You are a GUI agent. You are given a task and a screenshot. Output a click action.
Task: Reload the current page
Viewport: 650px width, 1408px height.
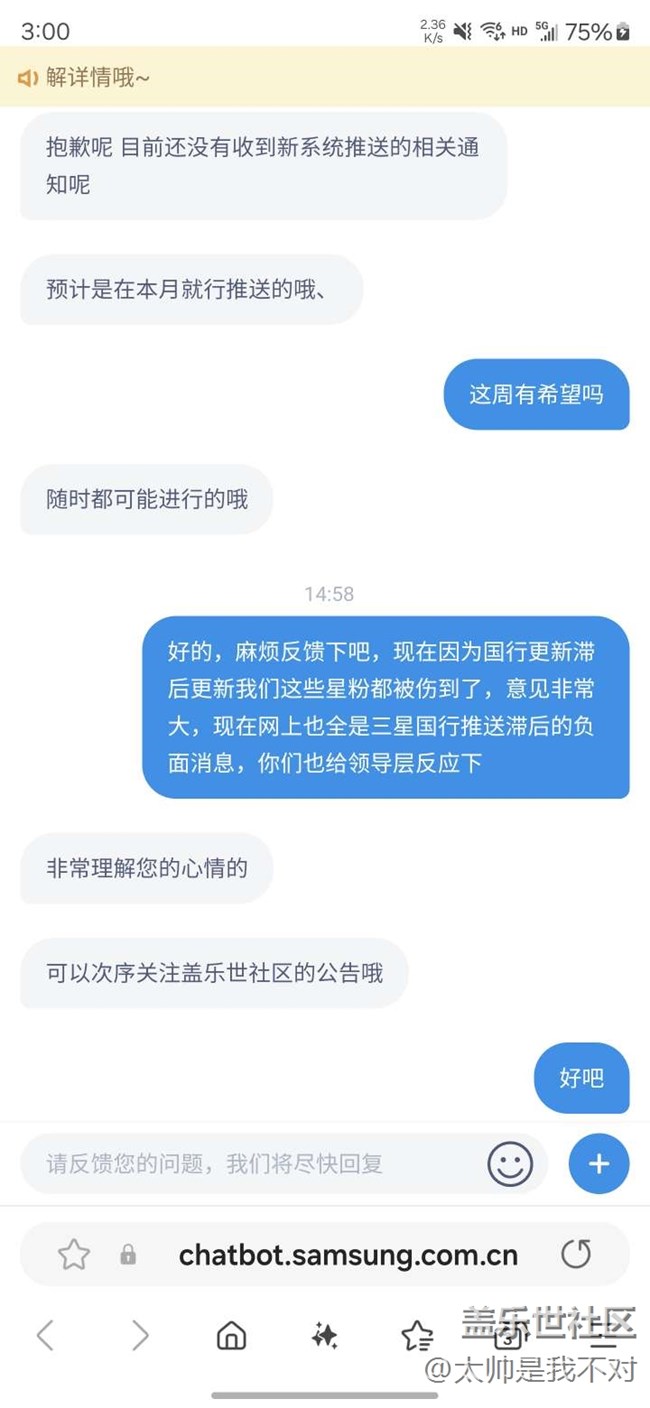(576, 1254)
